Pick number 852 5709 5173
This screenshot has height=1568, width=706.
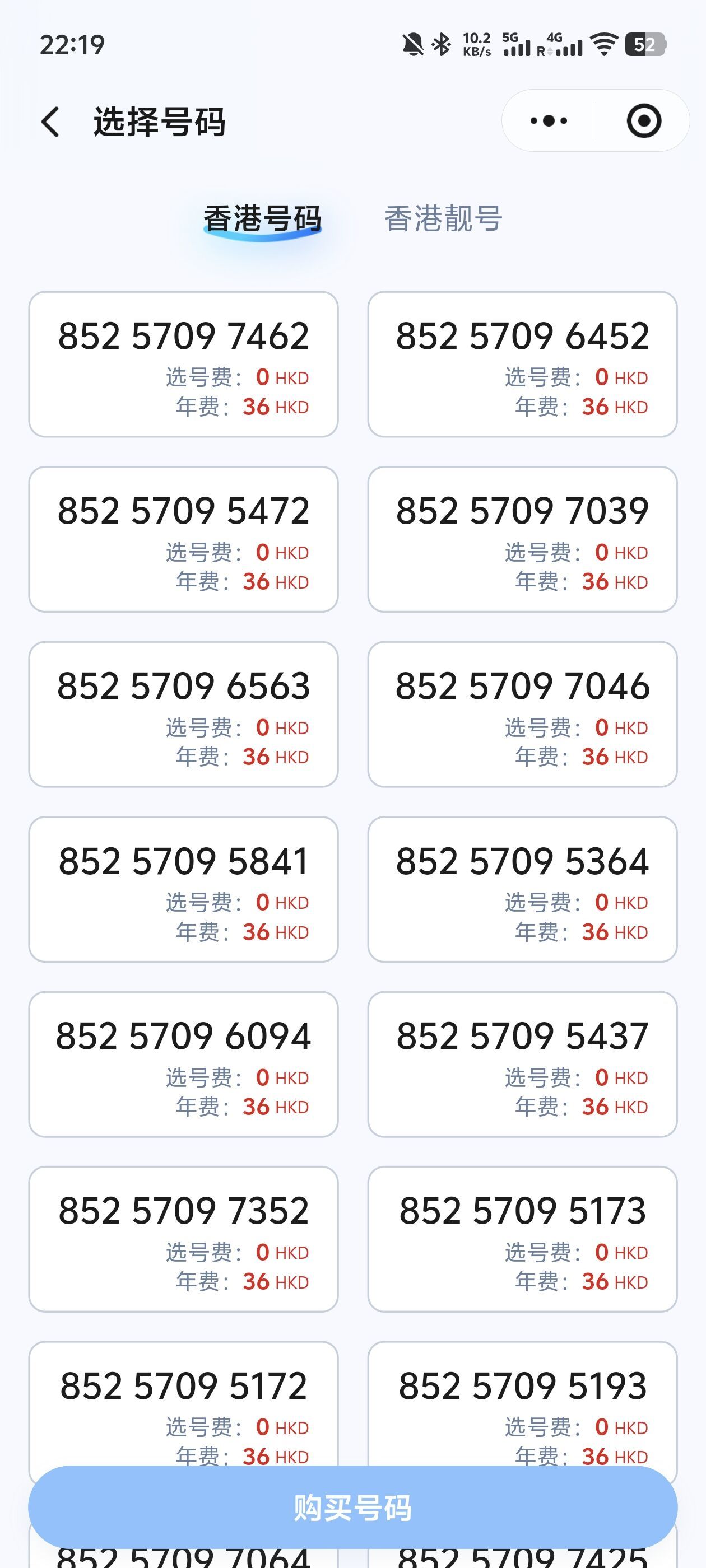pyautogui.click(x=522, y=1239)
